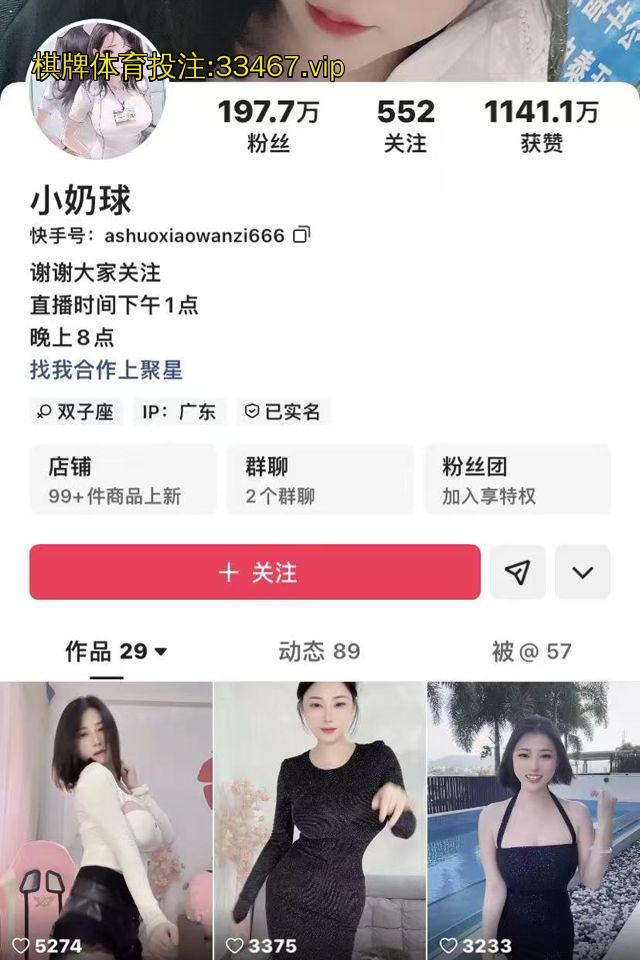Open the video with 3375 likes
The width and height of the screenshot is (640, 960).
tap(320, 815)
